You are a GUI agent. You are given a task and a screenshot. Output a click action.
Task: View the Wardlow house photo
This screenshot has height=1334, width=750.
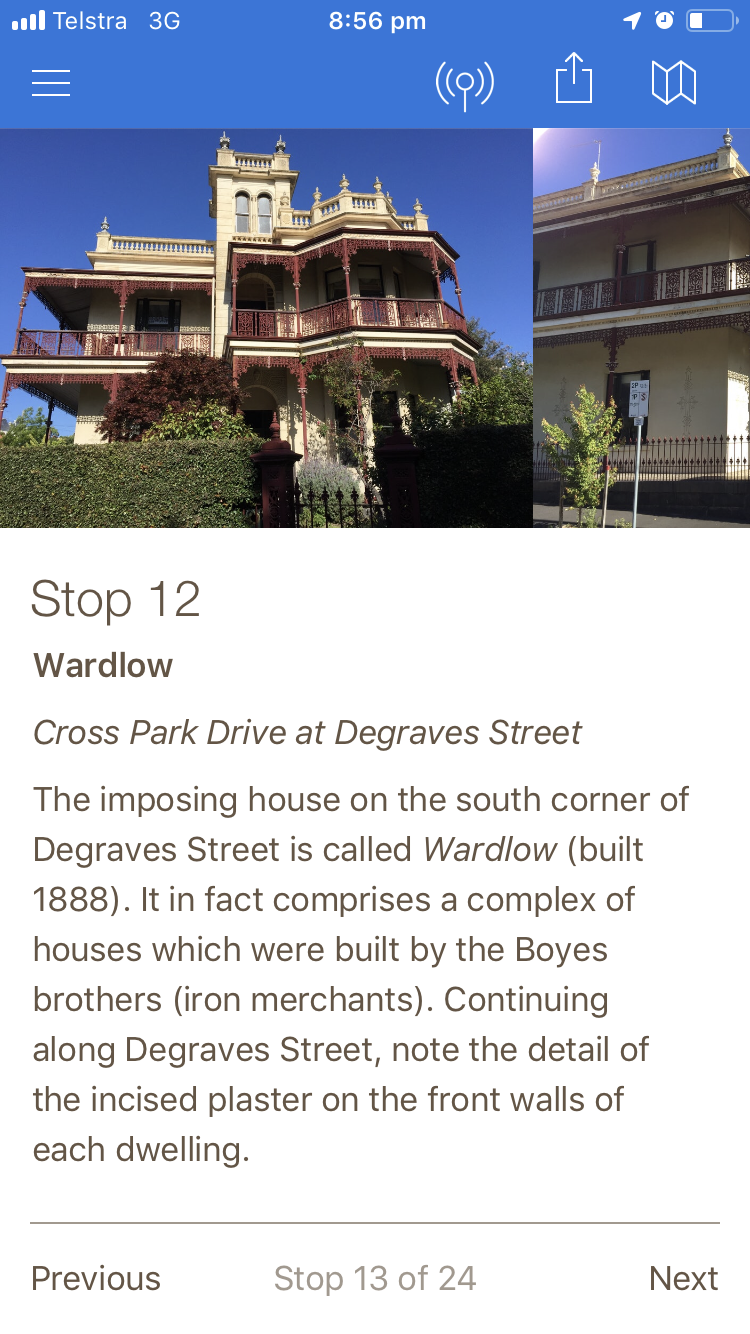click(x=266, y=328)
